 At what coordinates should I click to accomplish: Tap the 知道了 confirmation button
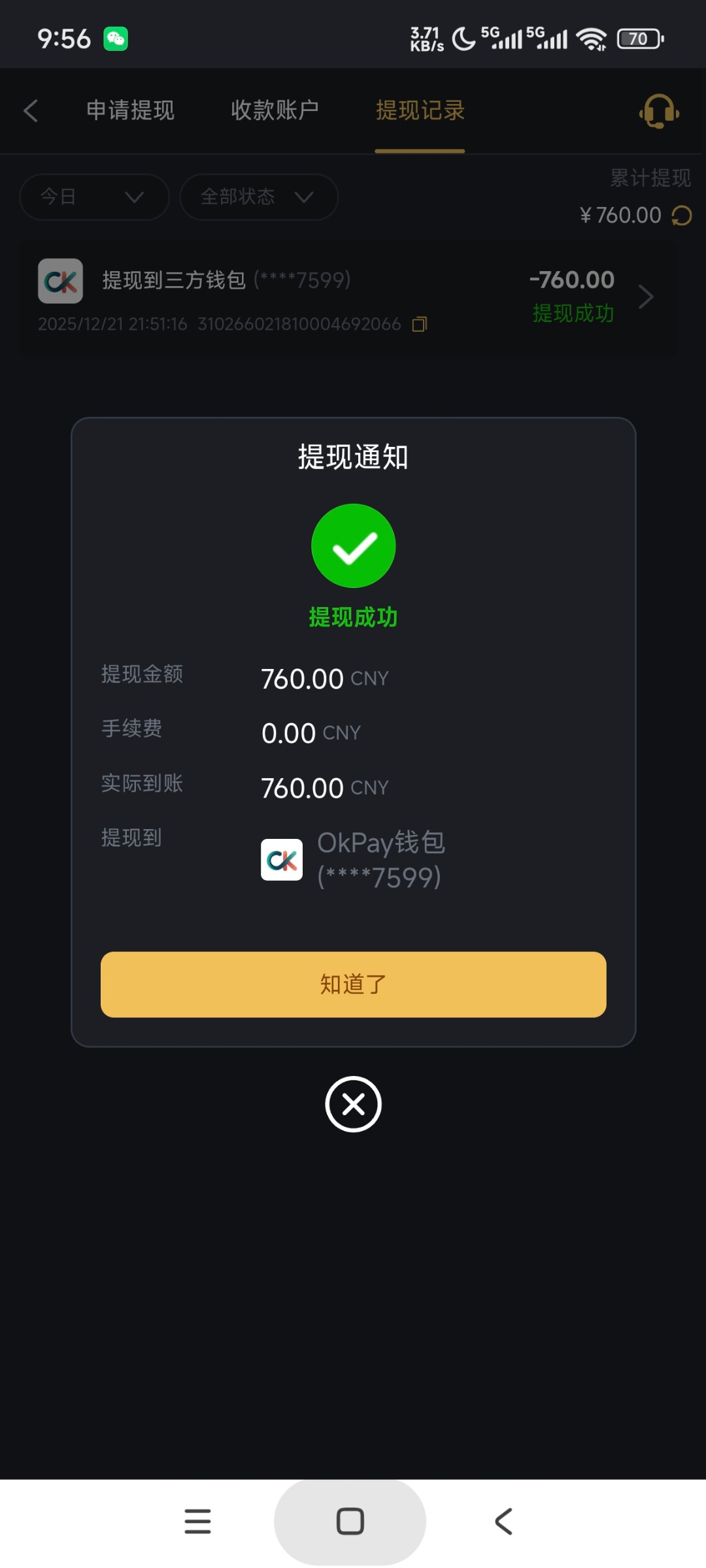coord(353,984)
